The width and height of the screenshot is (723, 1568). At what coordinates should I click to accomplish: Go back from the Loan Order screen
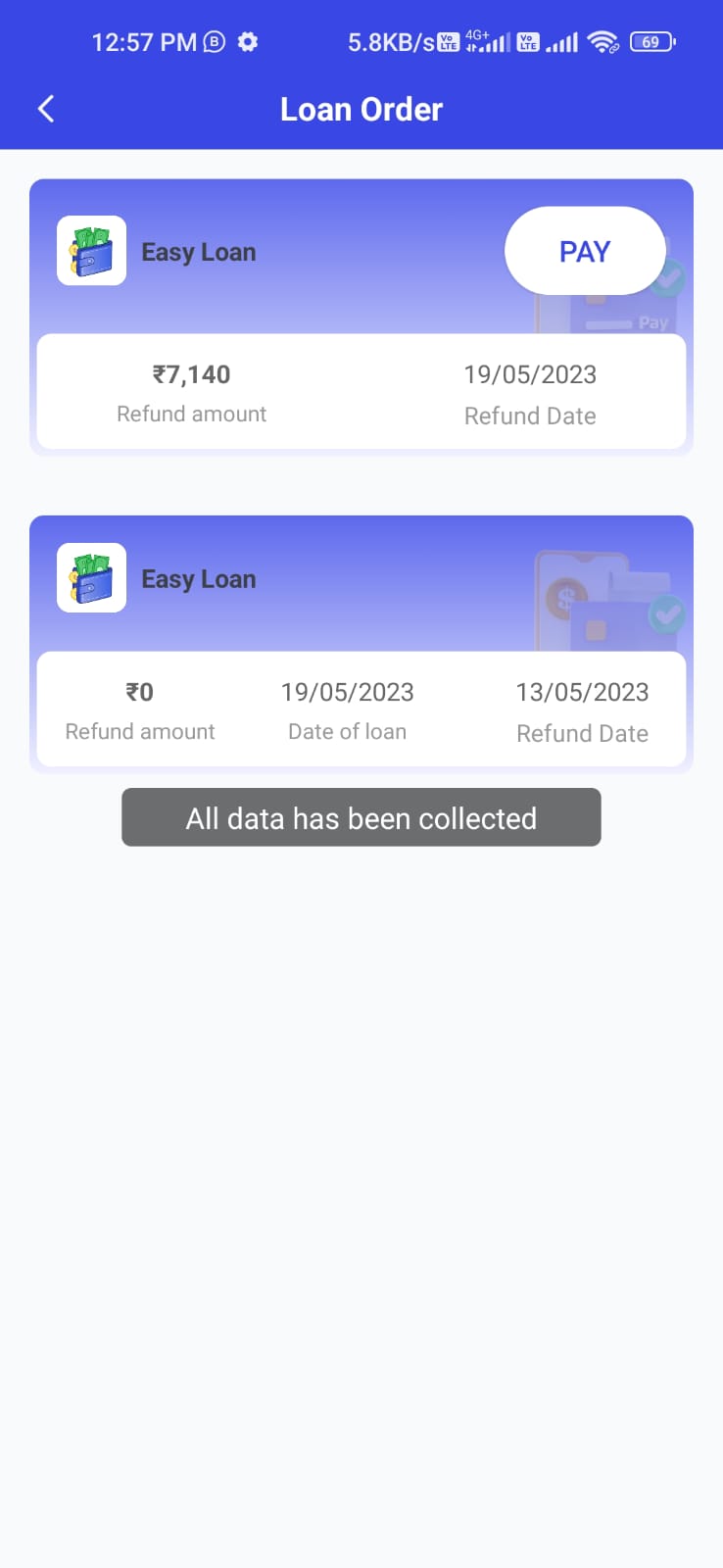point(46,109)
